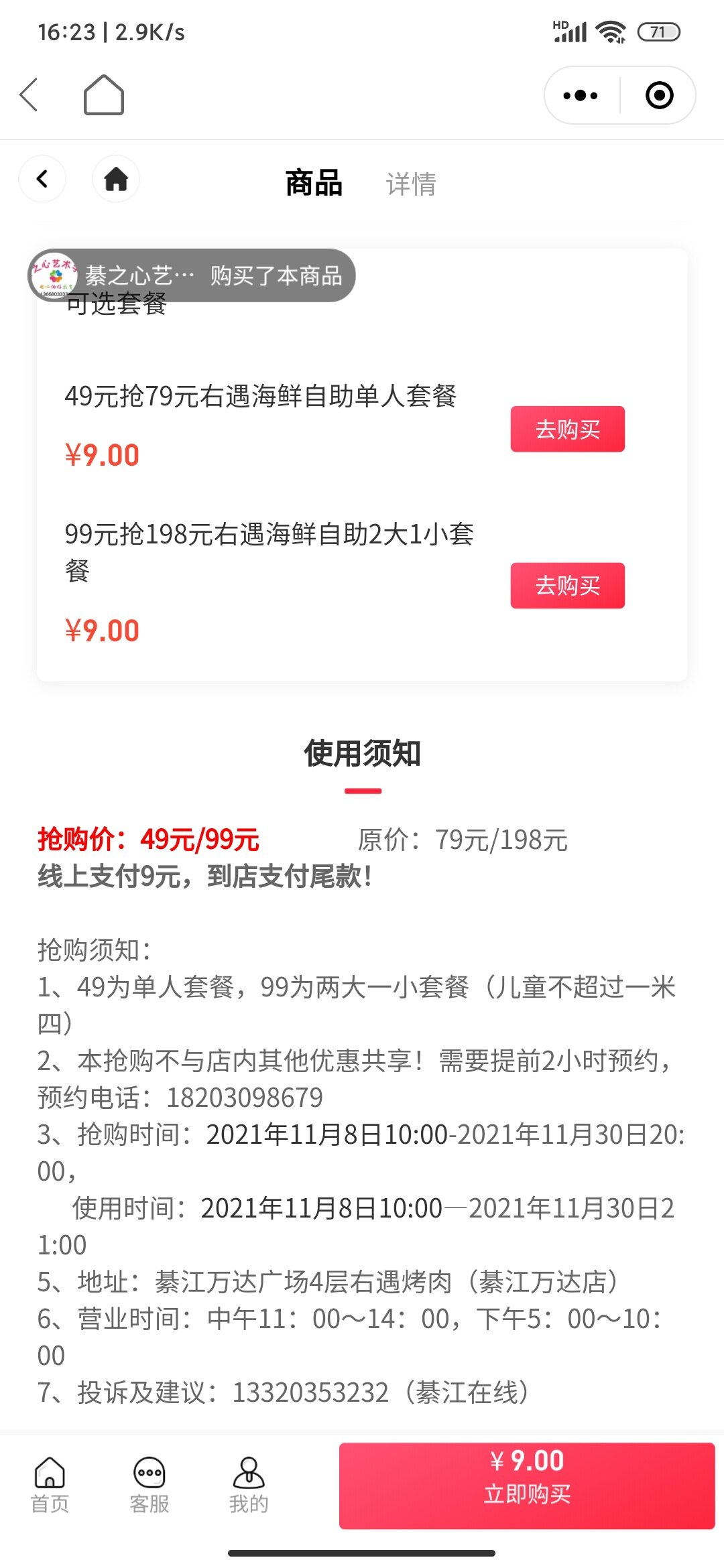Switch to the 商品 tab
This screenshot has height=1568, width=724.
pyautogui.click(x=314, y=183)
